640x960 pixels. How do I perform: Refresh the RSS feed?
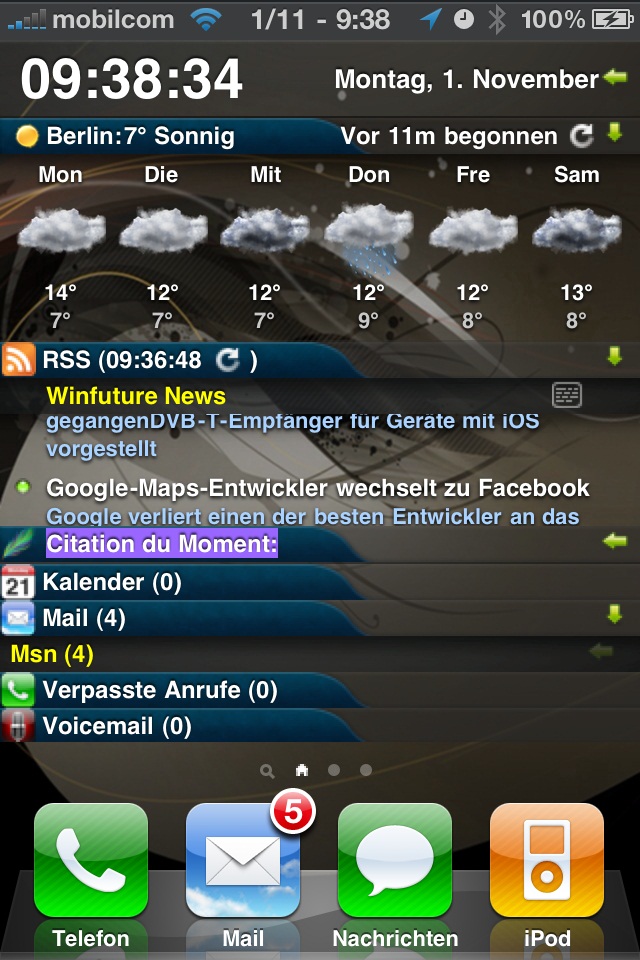[228, 359]
